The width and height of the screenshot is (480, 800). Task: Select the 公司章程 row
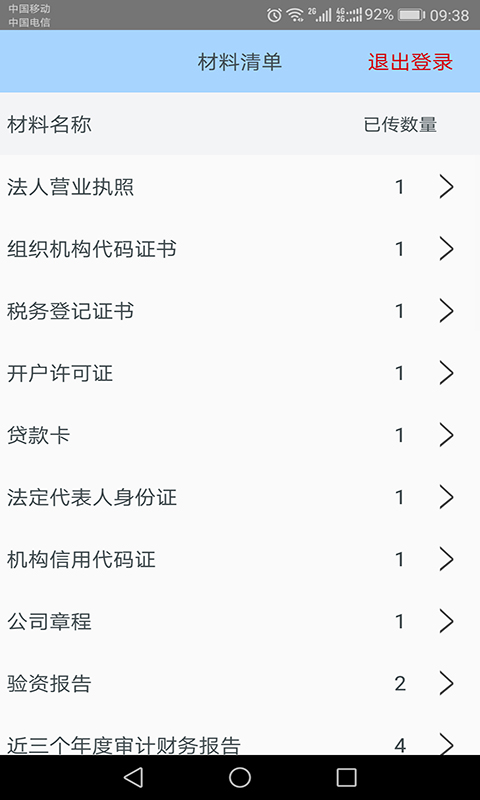(240, 621)
